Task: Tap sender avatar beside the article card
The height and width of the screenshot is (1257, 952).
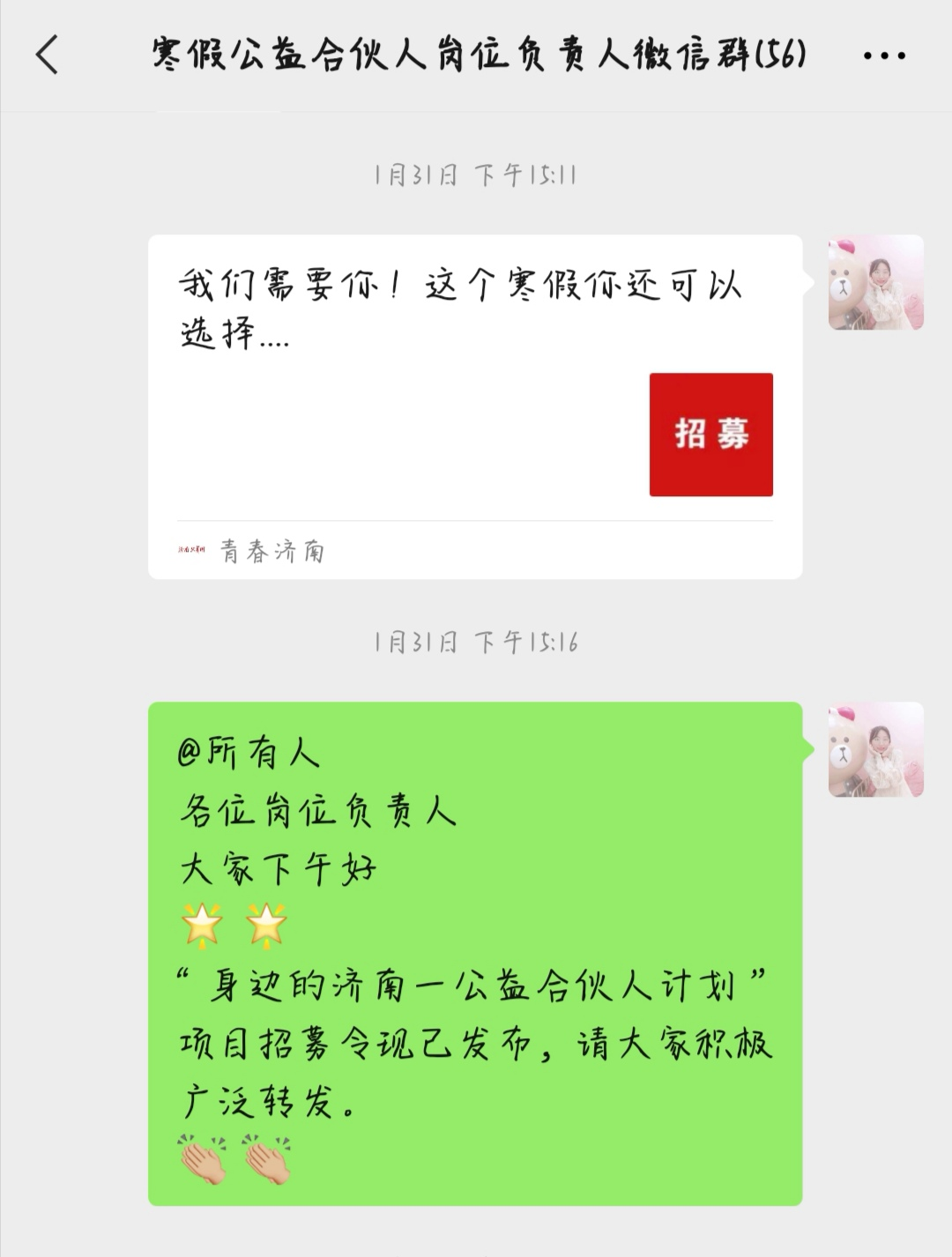Action: tap(875, 283)
